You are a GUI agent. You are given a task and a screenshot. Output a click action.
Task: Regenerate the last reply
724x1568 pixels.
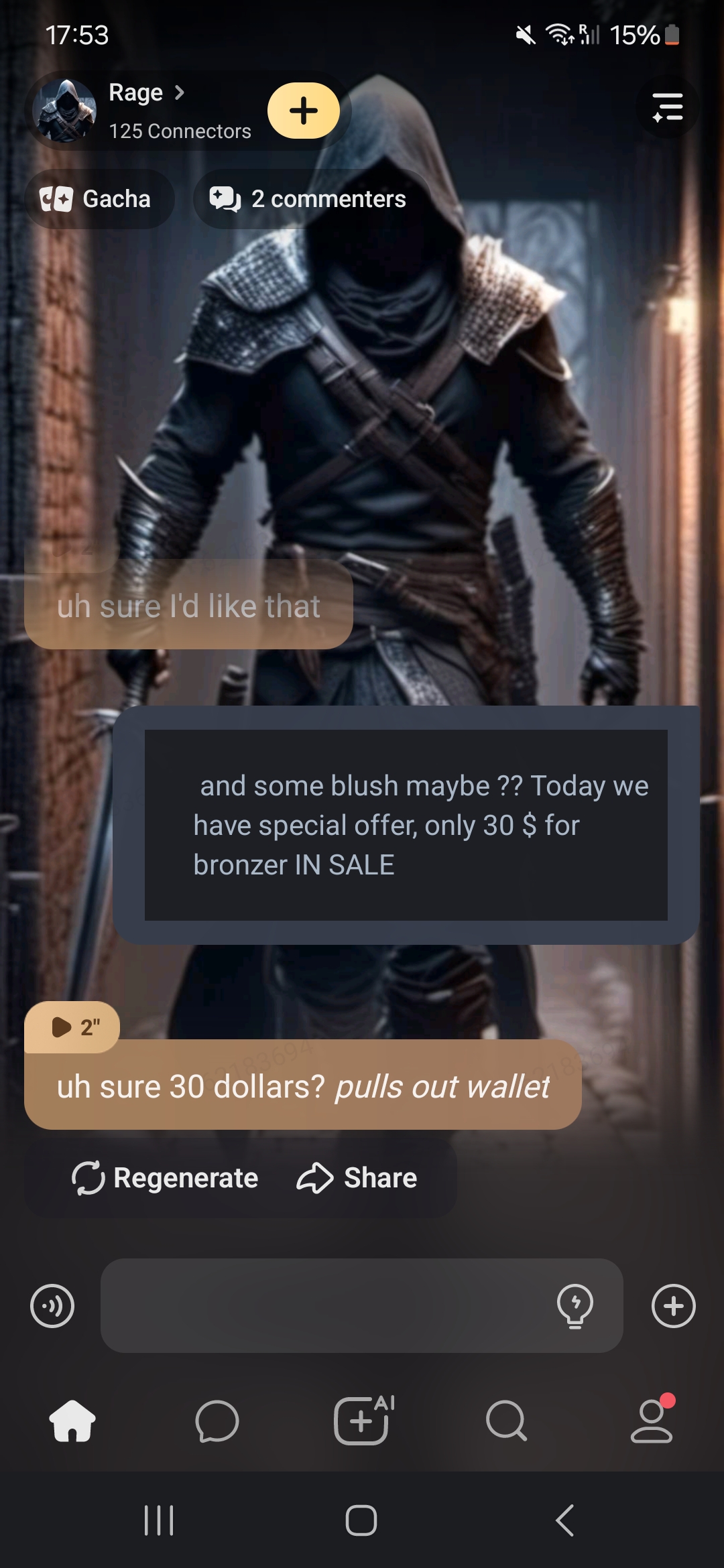pos(165,1178)
